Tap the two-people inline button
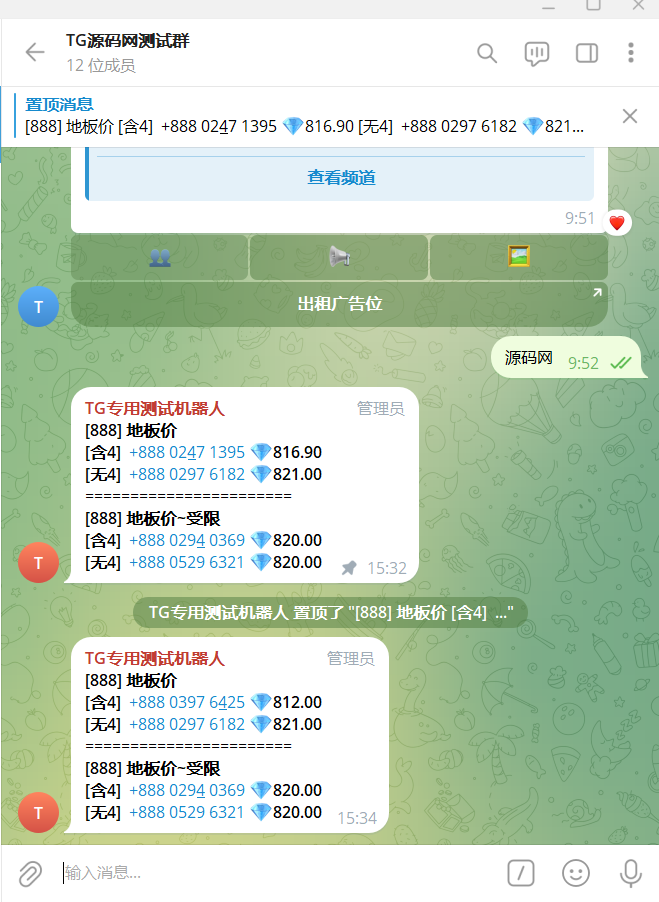The image size is (659, 902). click(159, 257)
